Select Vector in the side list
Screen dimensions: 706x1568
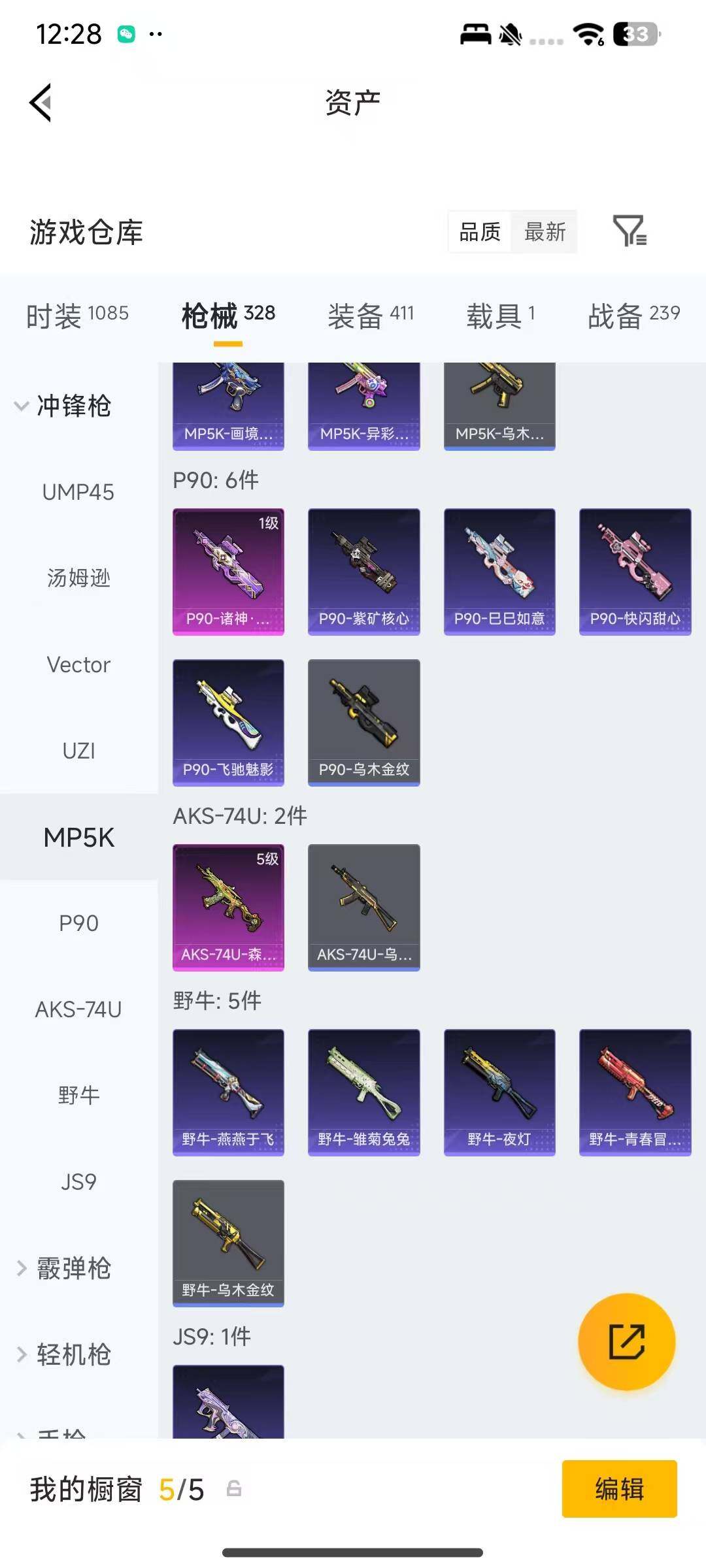click(78, 664)
